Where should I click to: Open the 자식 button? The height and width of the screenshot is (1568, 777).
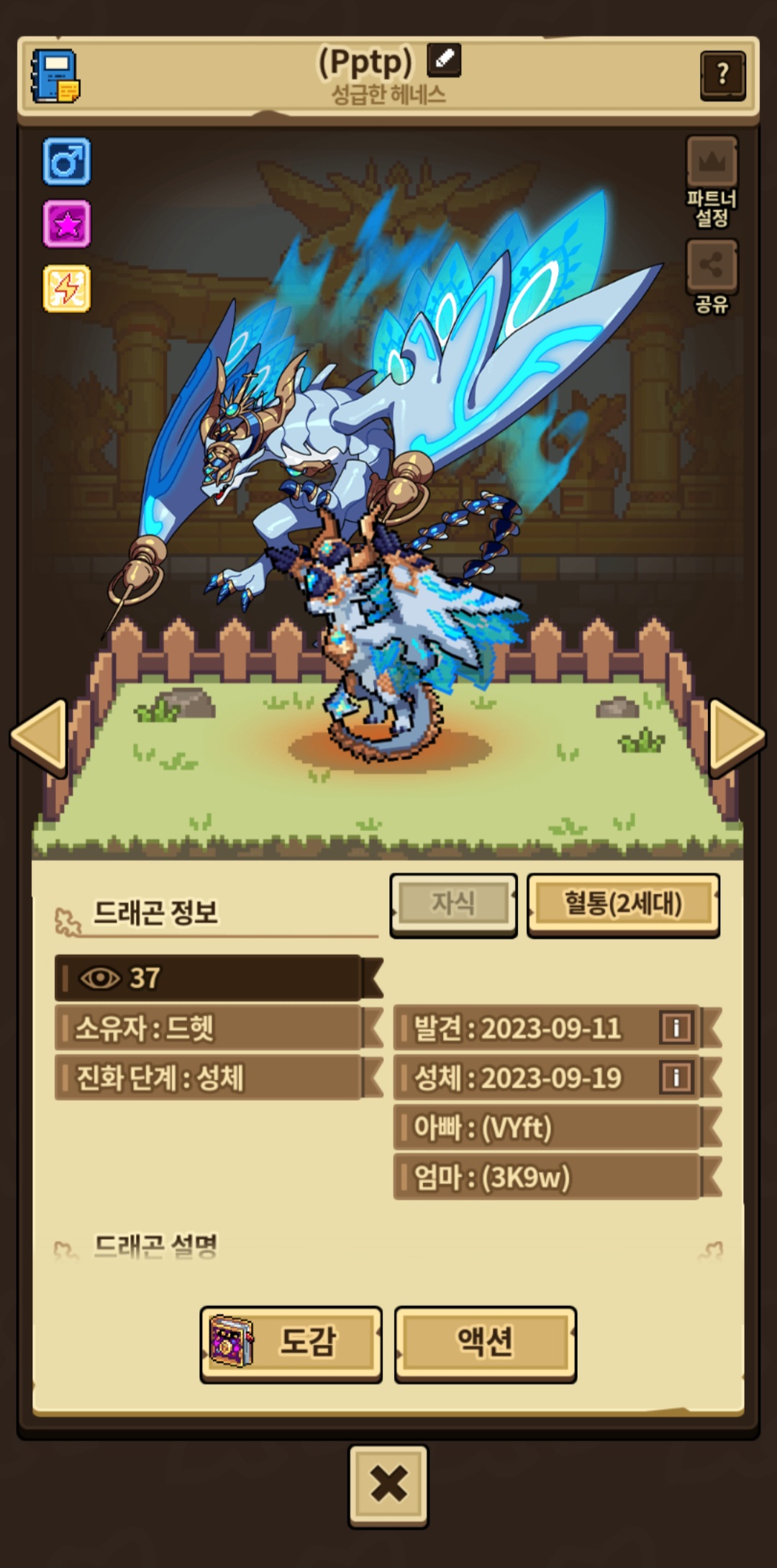tap(453, 904)
